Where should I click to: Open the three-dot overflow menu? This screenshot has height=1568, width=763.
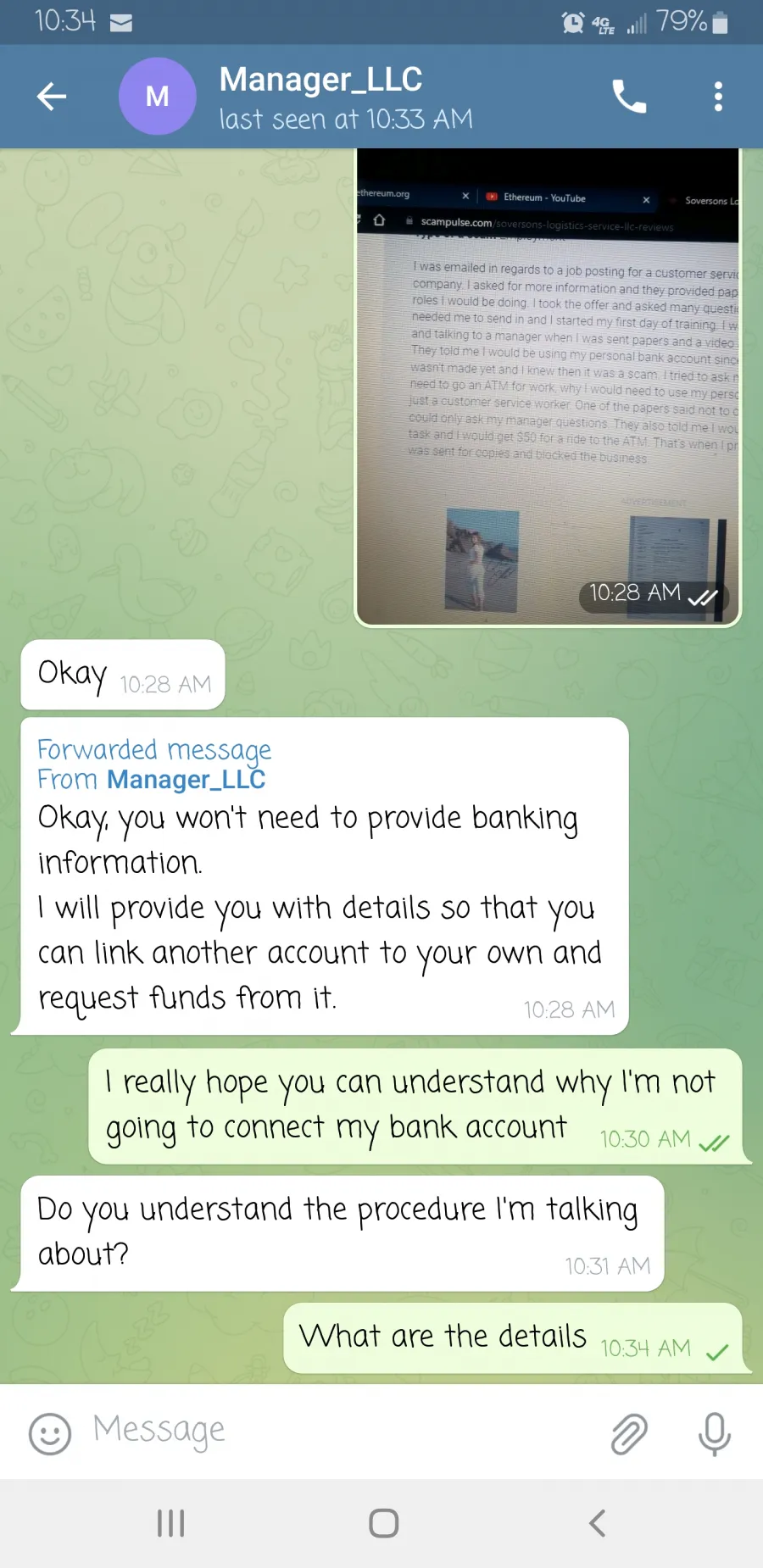(x=718, y=97)
